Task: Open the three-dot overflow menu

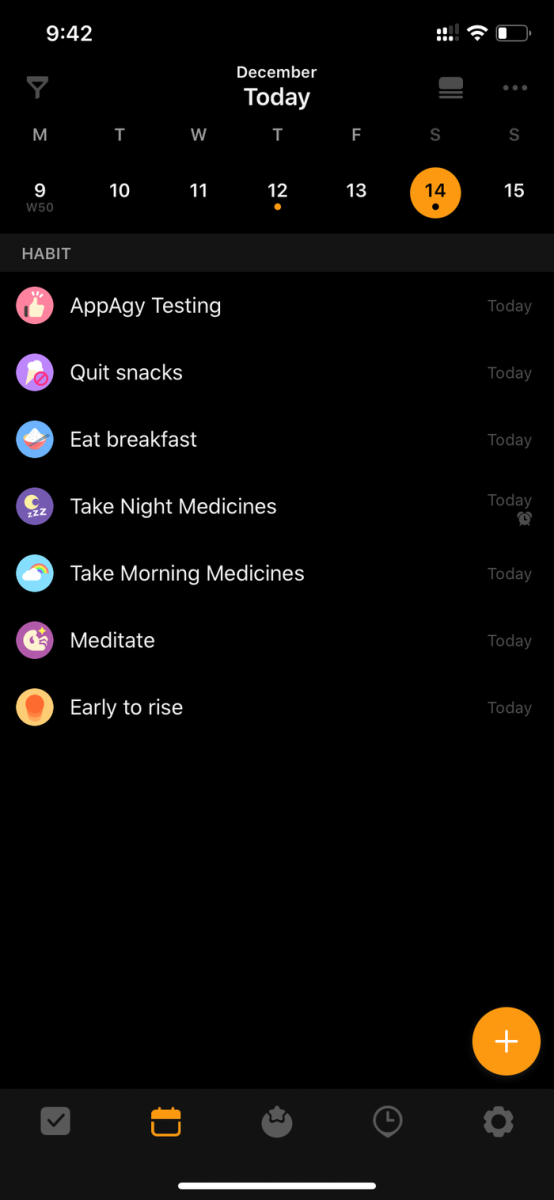Action: pyautogui.click(x=515, y=88)
